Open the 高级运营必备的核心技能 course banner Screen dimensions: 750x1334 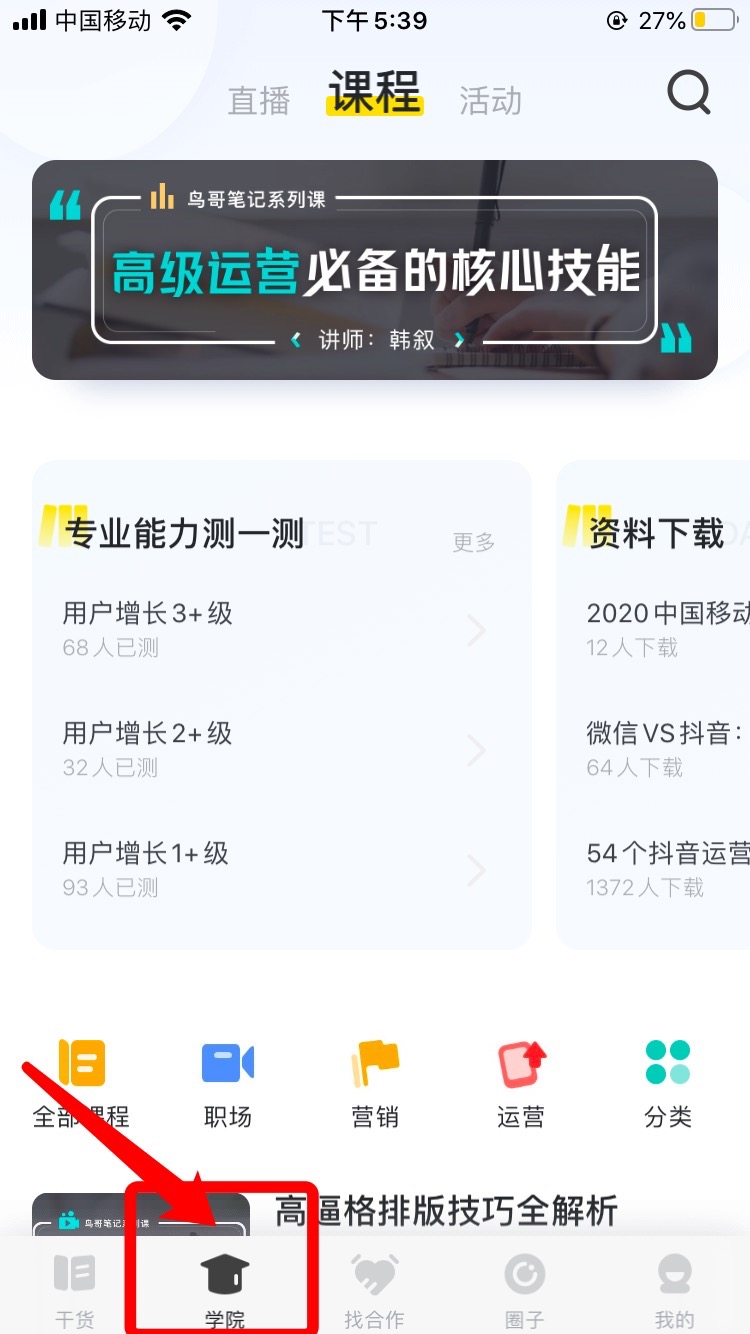pyautogui.click(x=375, y=270)
